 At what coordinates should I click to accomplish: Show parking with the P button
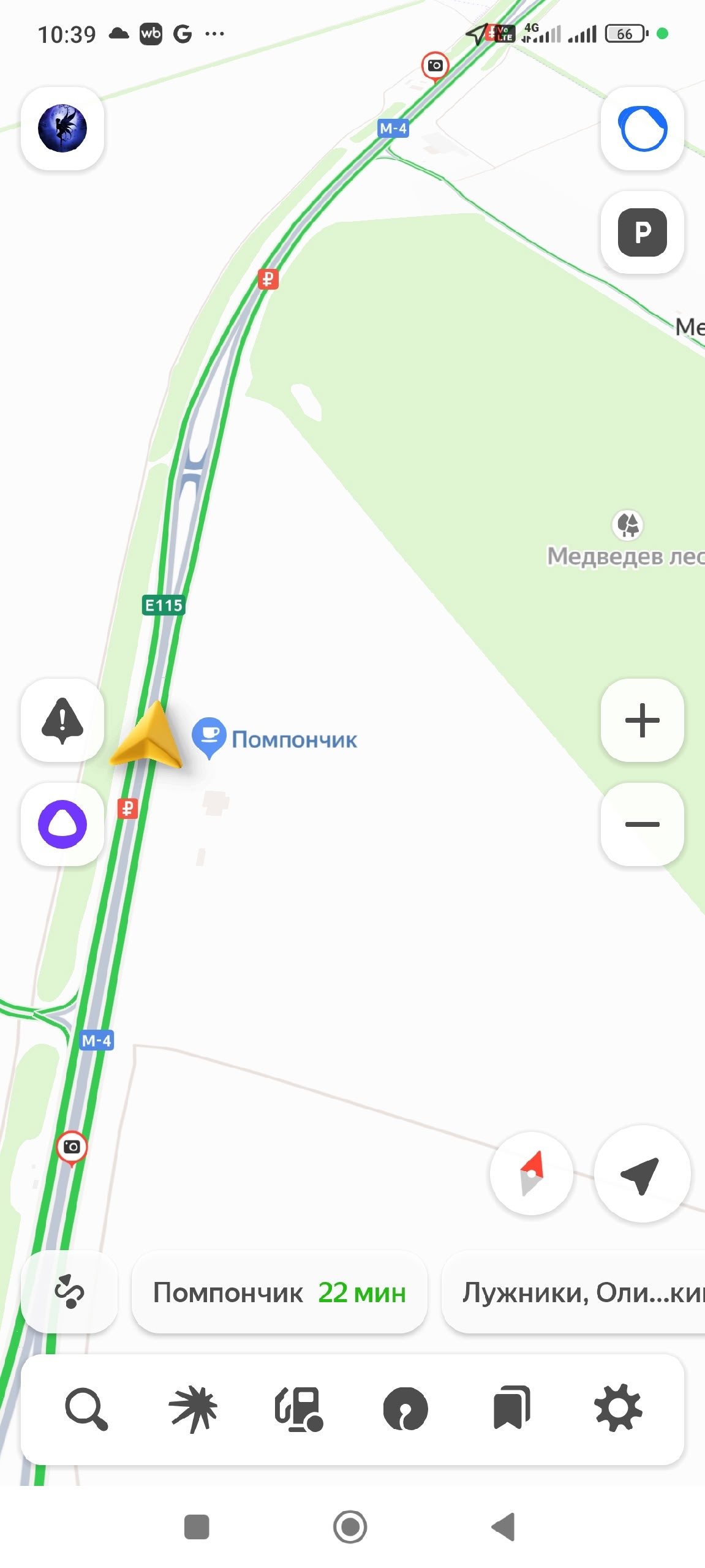click(x=642, y=232)
